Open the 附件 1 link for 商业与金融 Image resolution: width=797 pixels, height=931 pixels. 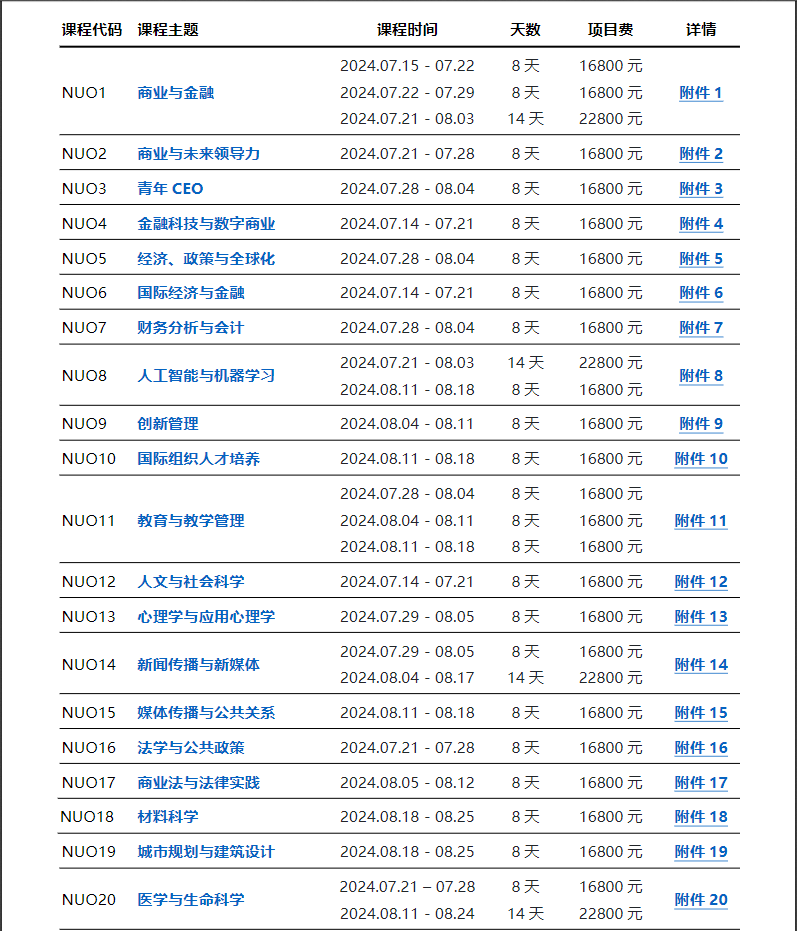tap(700, 93)
